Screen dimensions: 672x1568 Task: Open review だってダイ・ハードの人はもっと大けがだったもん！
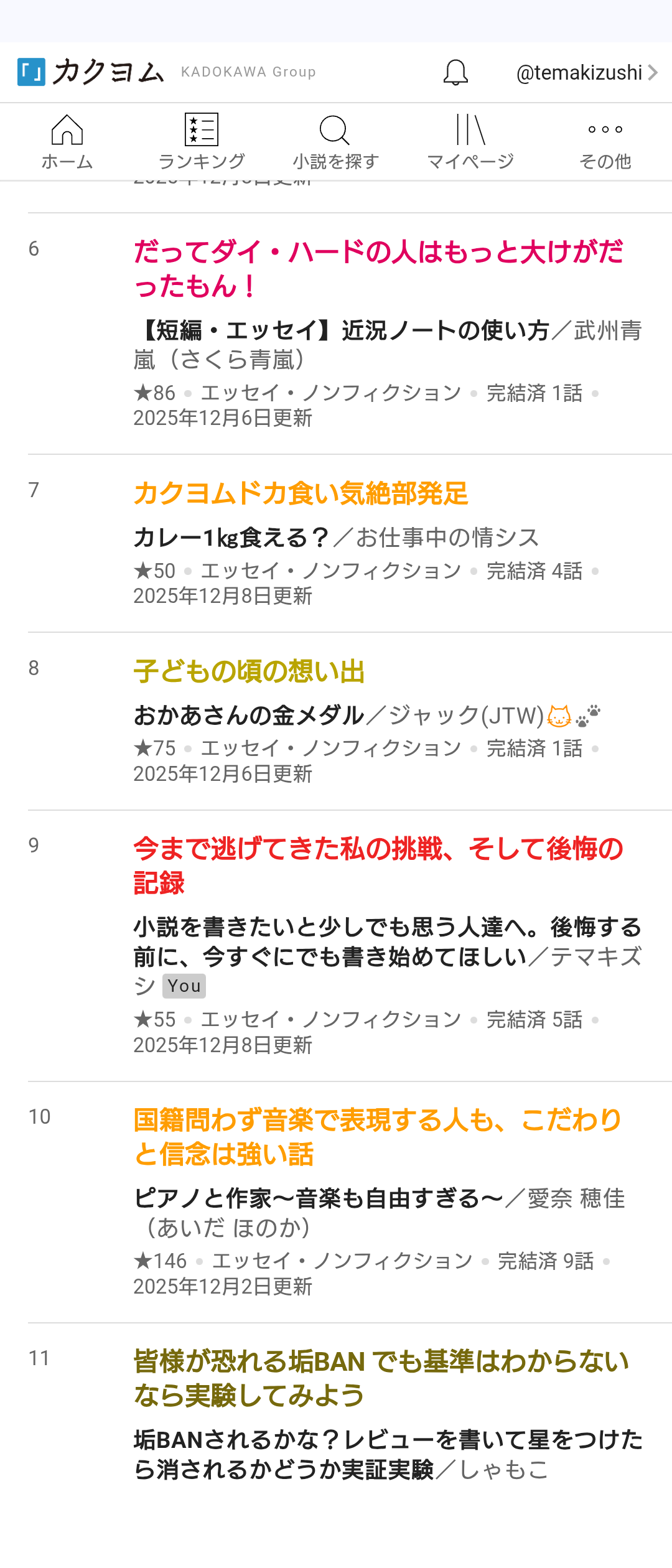click(378, 269)
